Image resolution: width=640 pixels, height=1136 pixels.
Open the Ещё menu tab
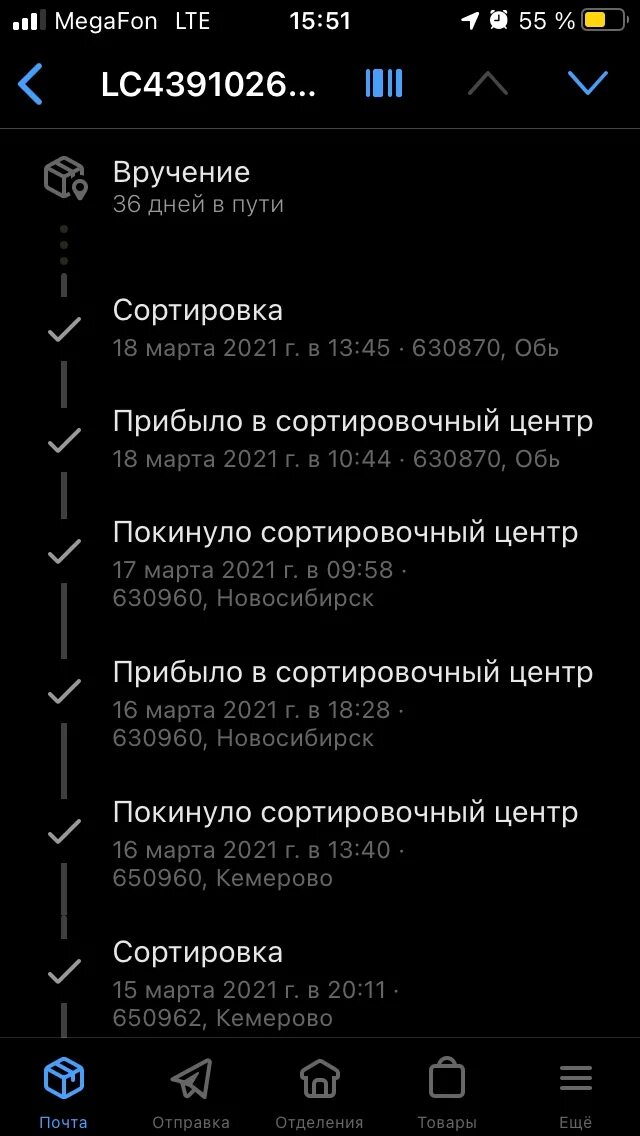[x=576, y=1093]
